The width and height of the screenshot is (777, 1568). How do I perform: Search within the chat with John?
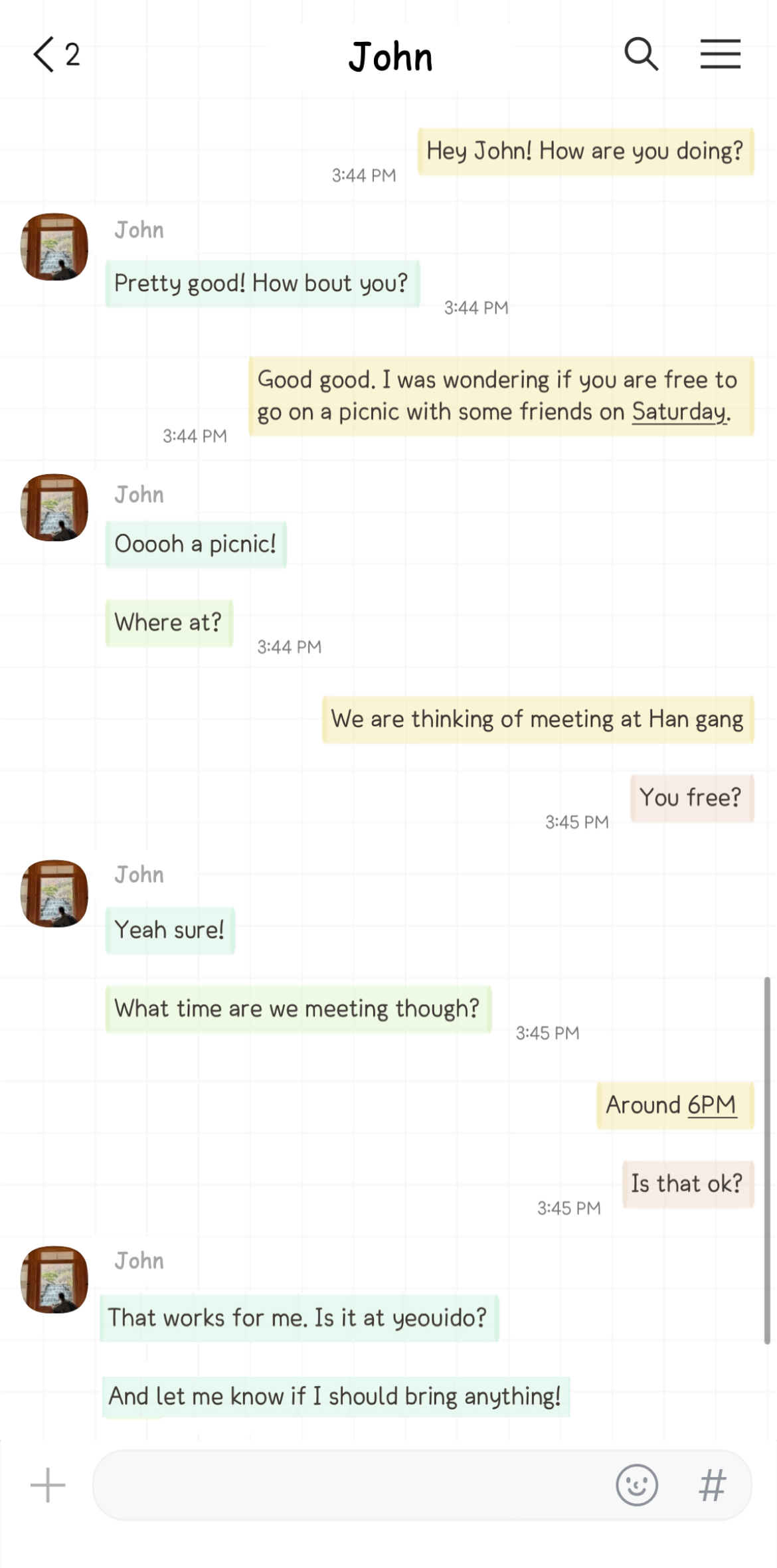[x=641, y=54]
